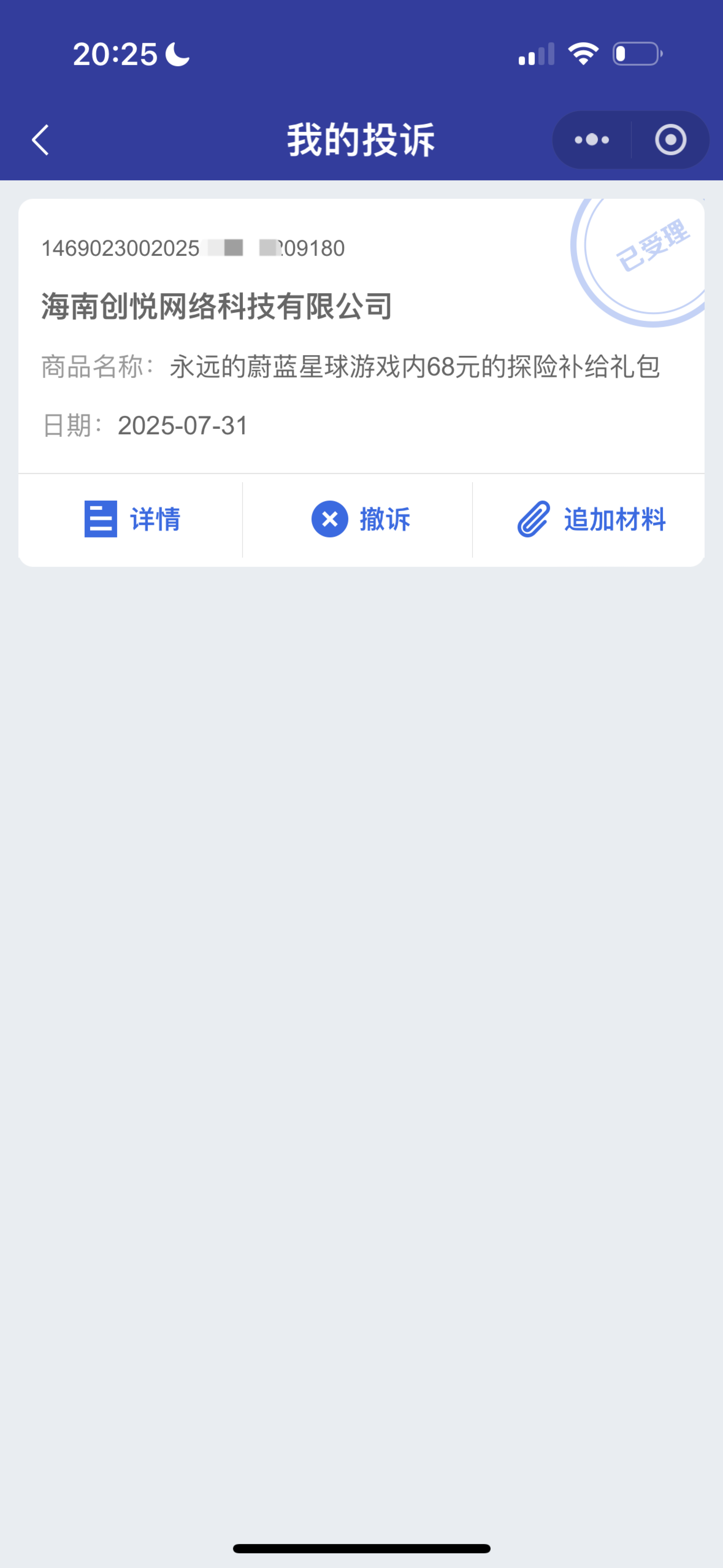Withdraw the complaint via 撤诉
723x1568 pixels.
point(360,519)
